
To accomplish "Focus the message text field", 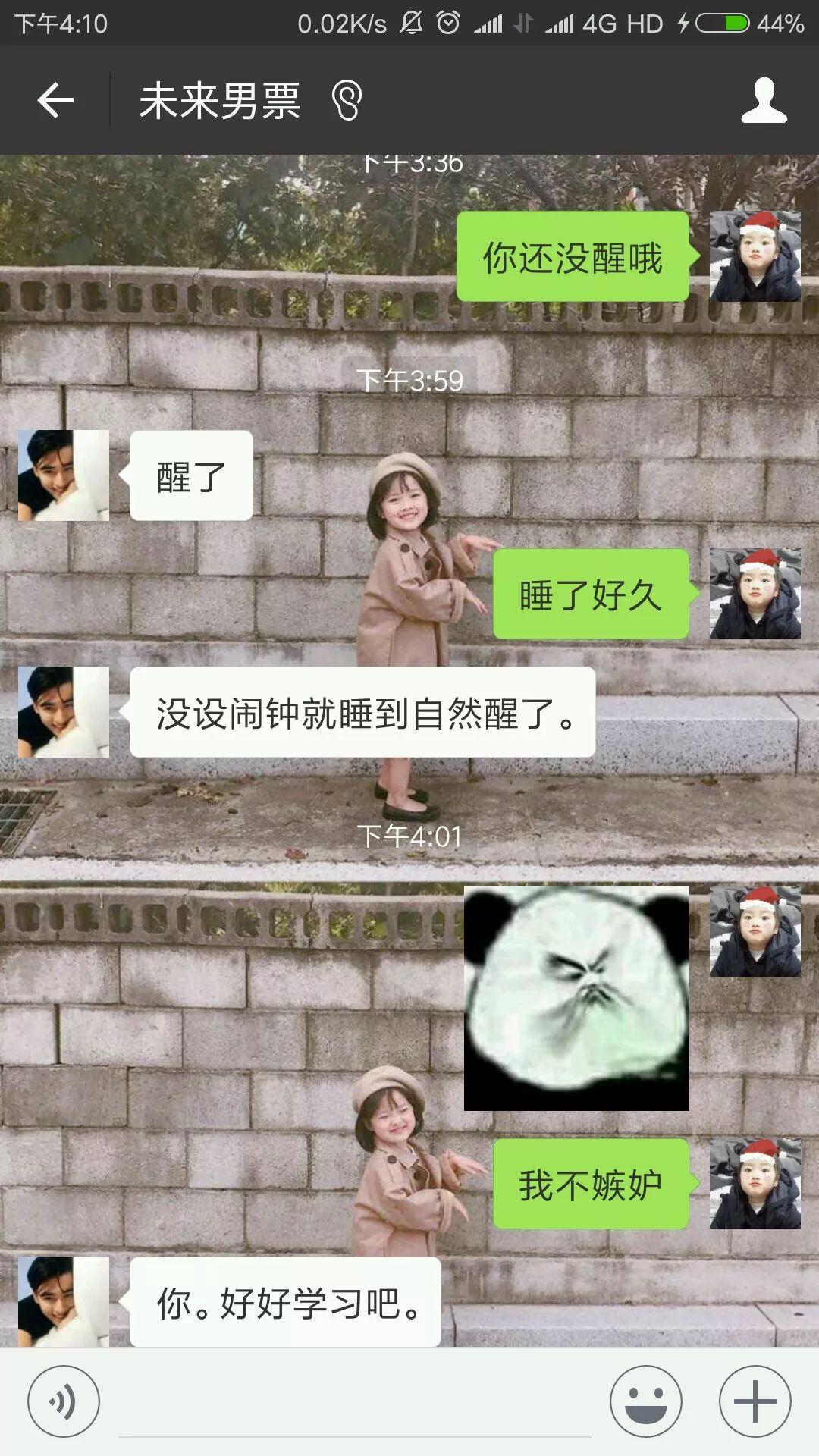I will [x=355, y=1407].
